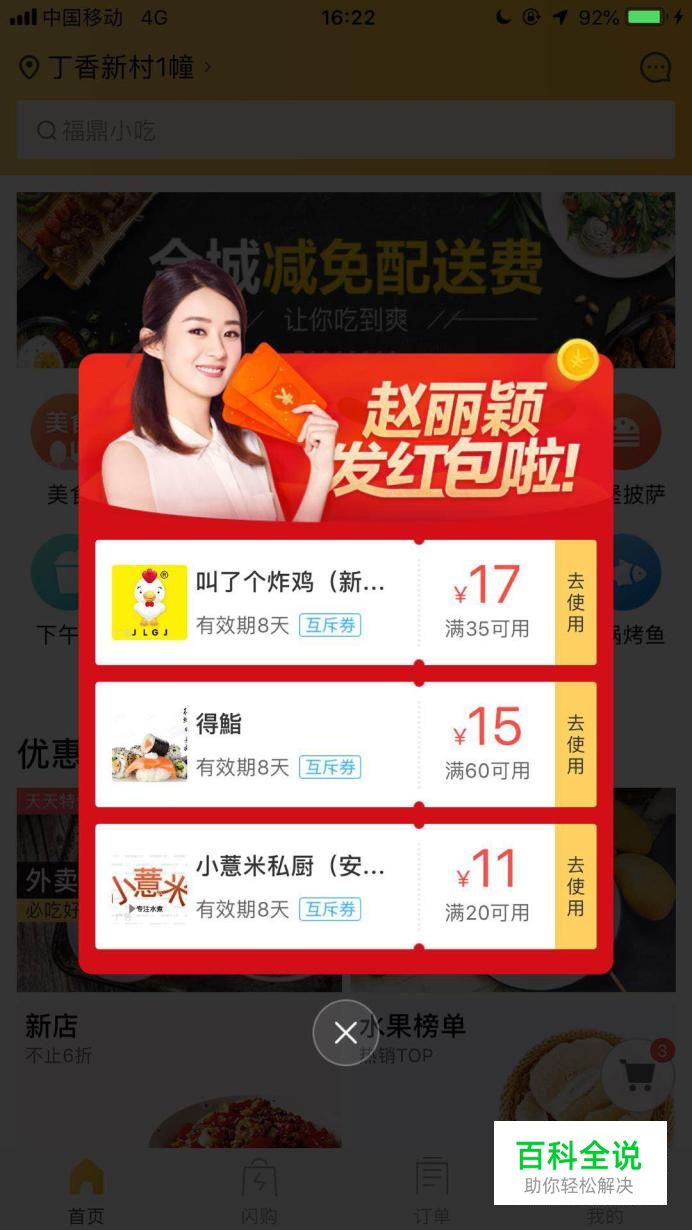Switch to the 订单 tab
Image resolution: width=692 pixels, height=1230 pixels.
click(432, 1192)
